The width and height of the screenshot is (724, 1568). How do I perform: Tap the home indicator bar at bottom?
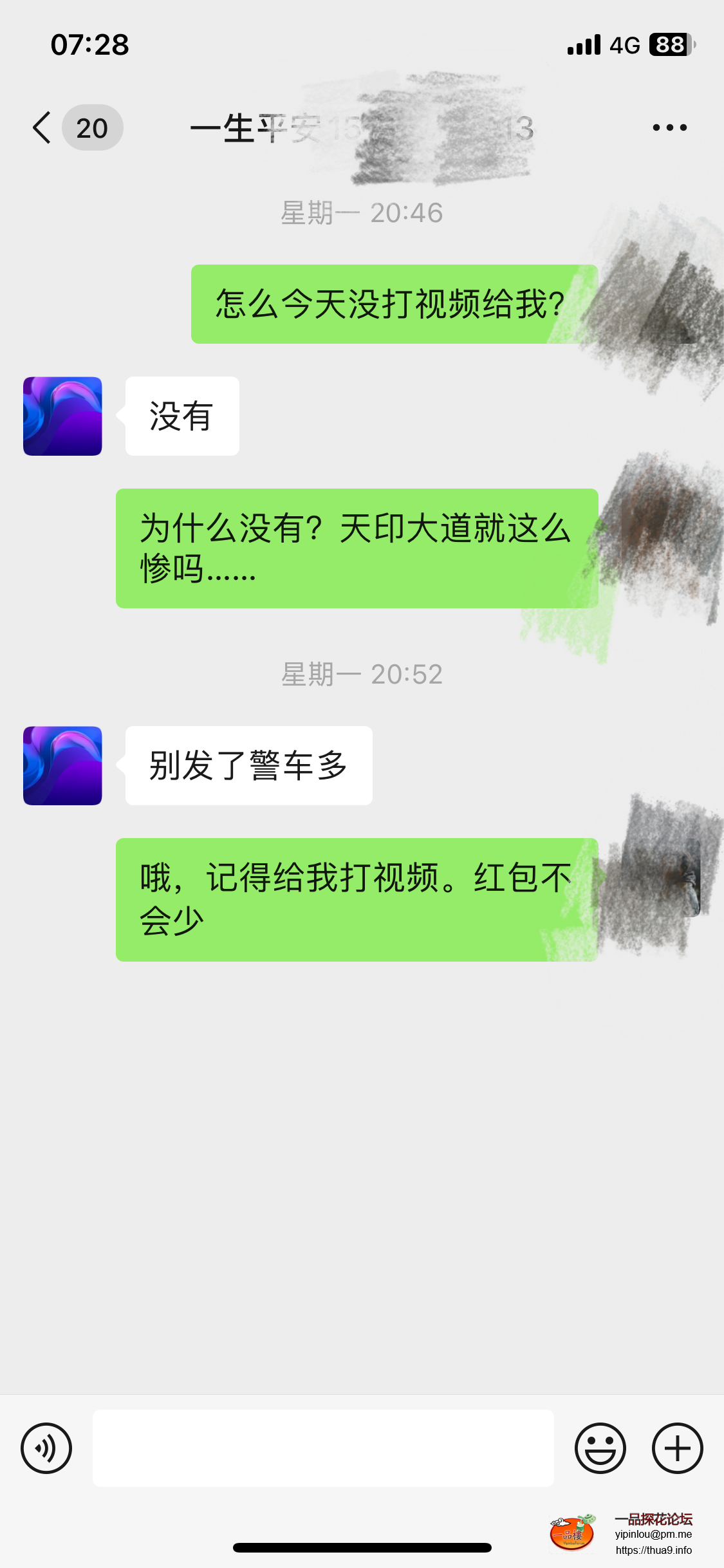point(362,1548)
